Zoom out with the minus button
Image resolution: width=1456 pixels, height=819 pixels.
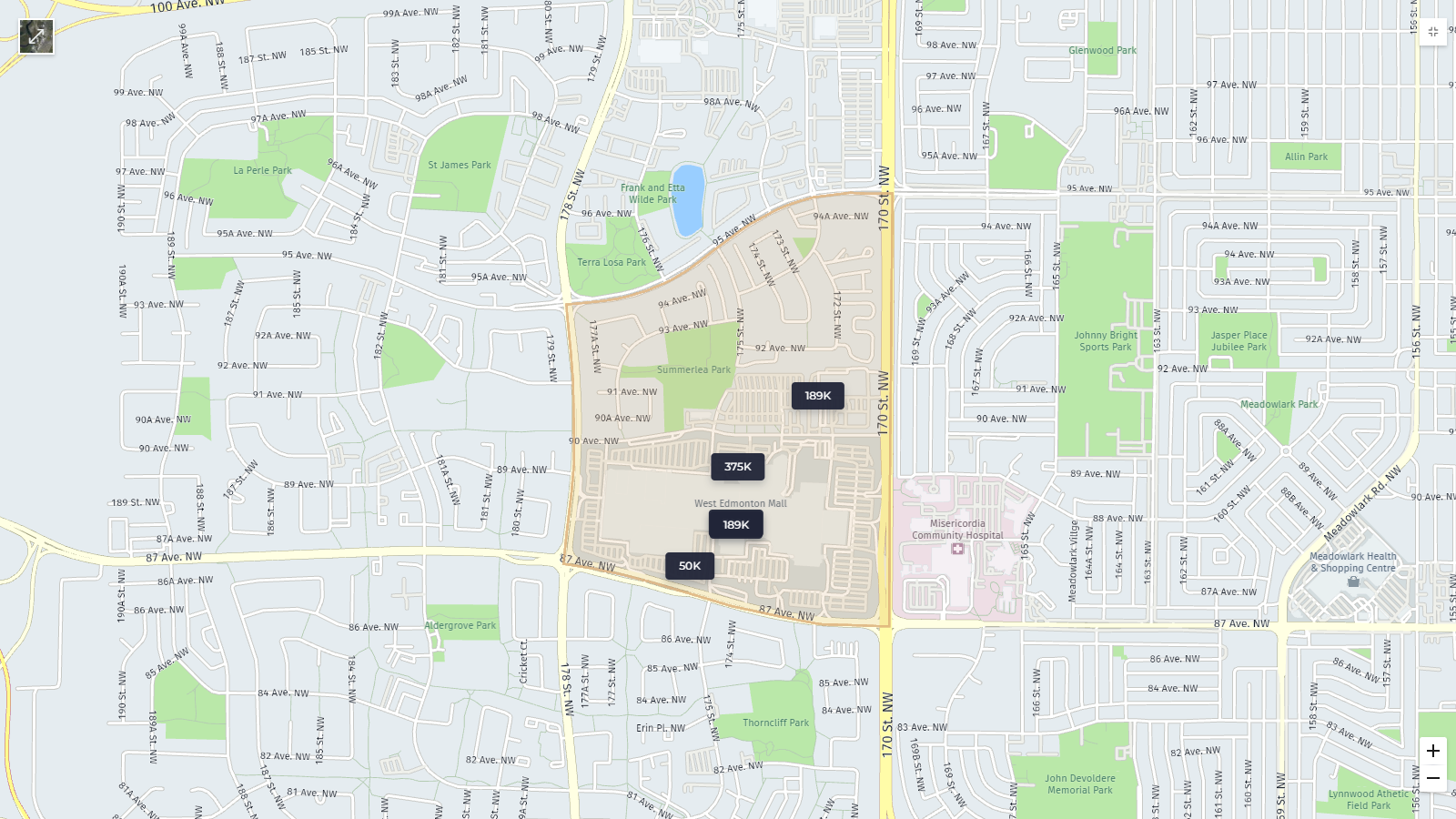tap(1433, 778)
